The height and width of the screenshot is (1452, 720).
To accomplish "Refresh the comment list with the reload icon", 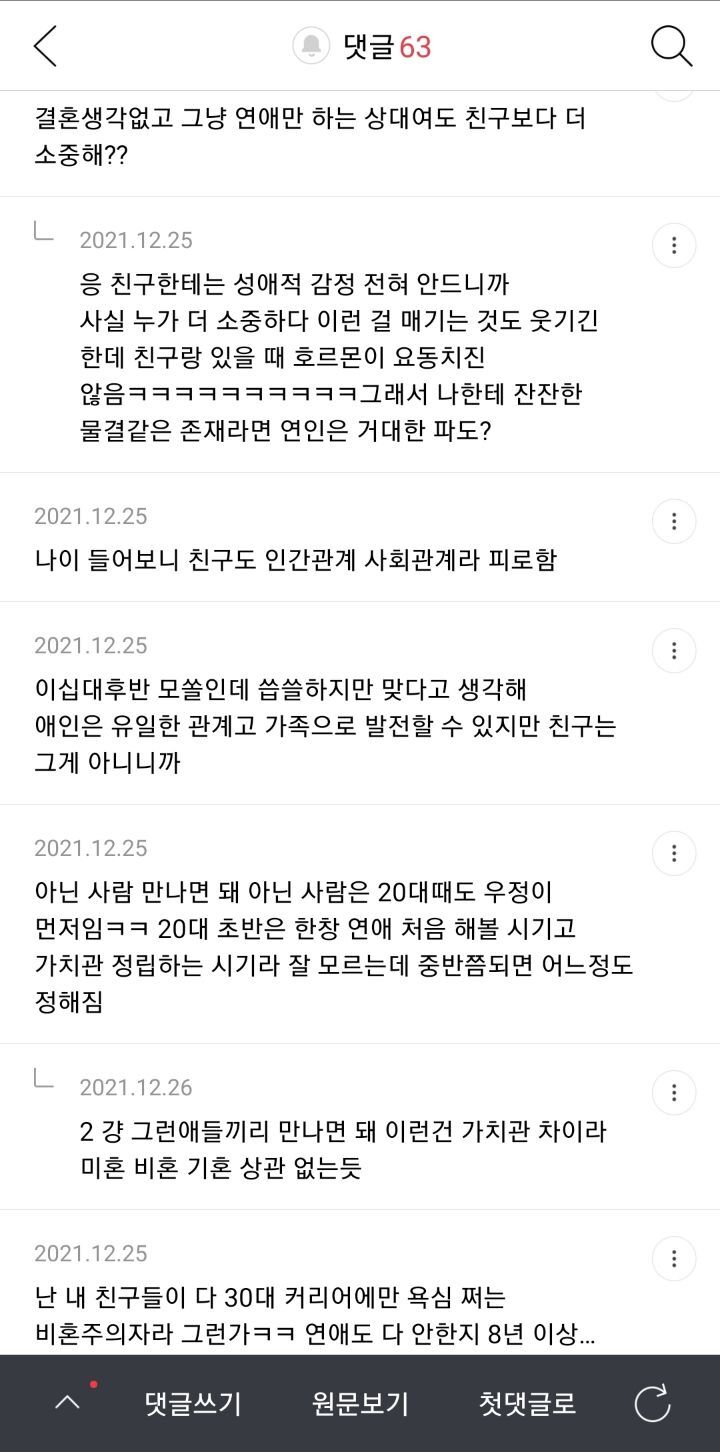I will point(651,1403).
